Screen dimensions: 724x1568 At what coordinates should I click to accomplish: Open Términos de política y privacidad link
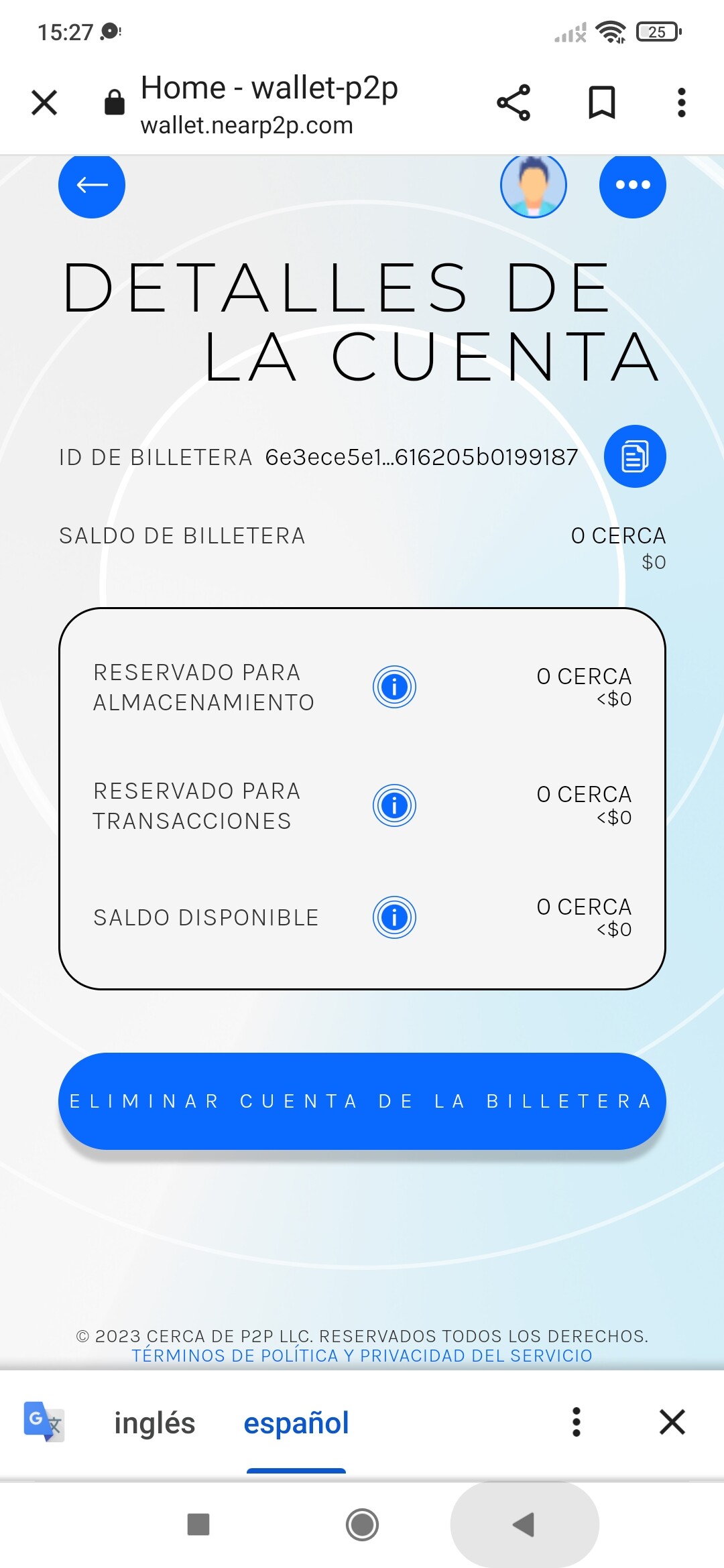(362, 1356)
